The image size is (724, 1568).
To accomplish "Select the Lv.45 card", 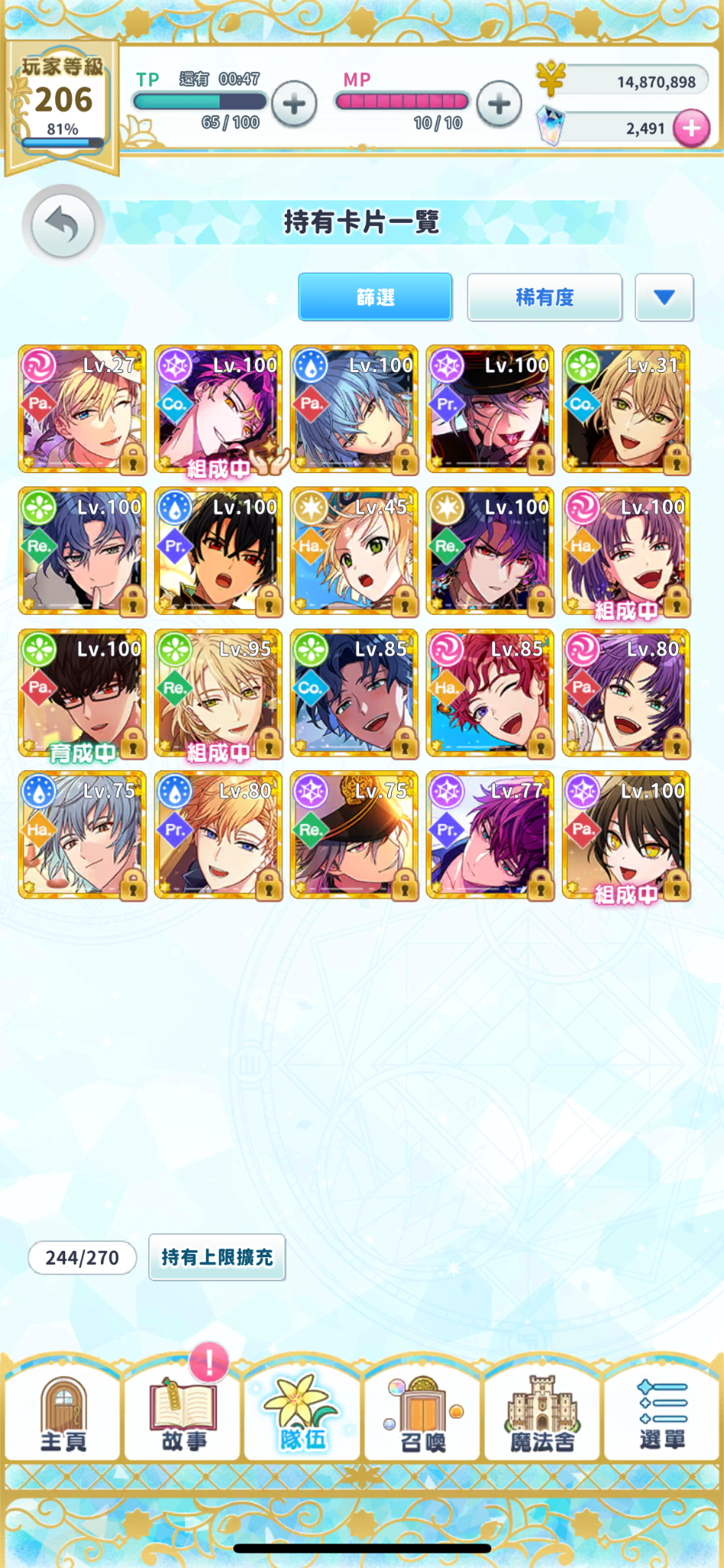I will click(x=354, y=551).
